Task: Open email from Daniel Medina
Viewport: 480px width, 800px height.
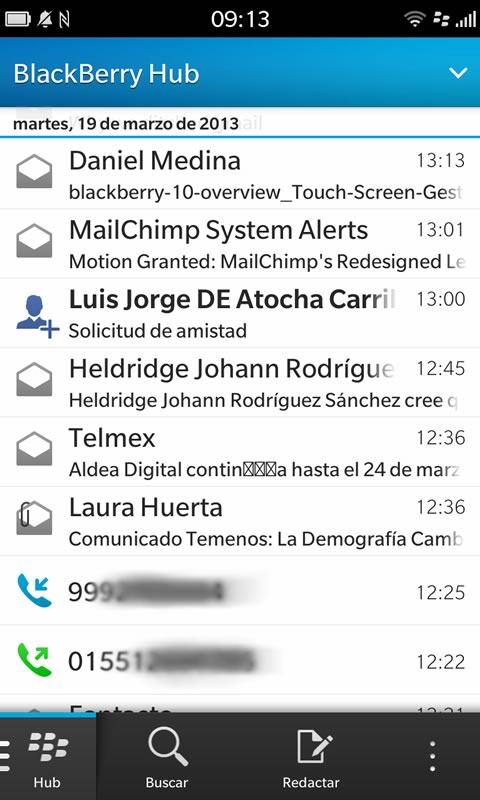Action: (240, 173)
